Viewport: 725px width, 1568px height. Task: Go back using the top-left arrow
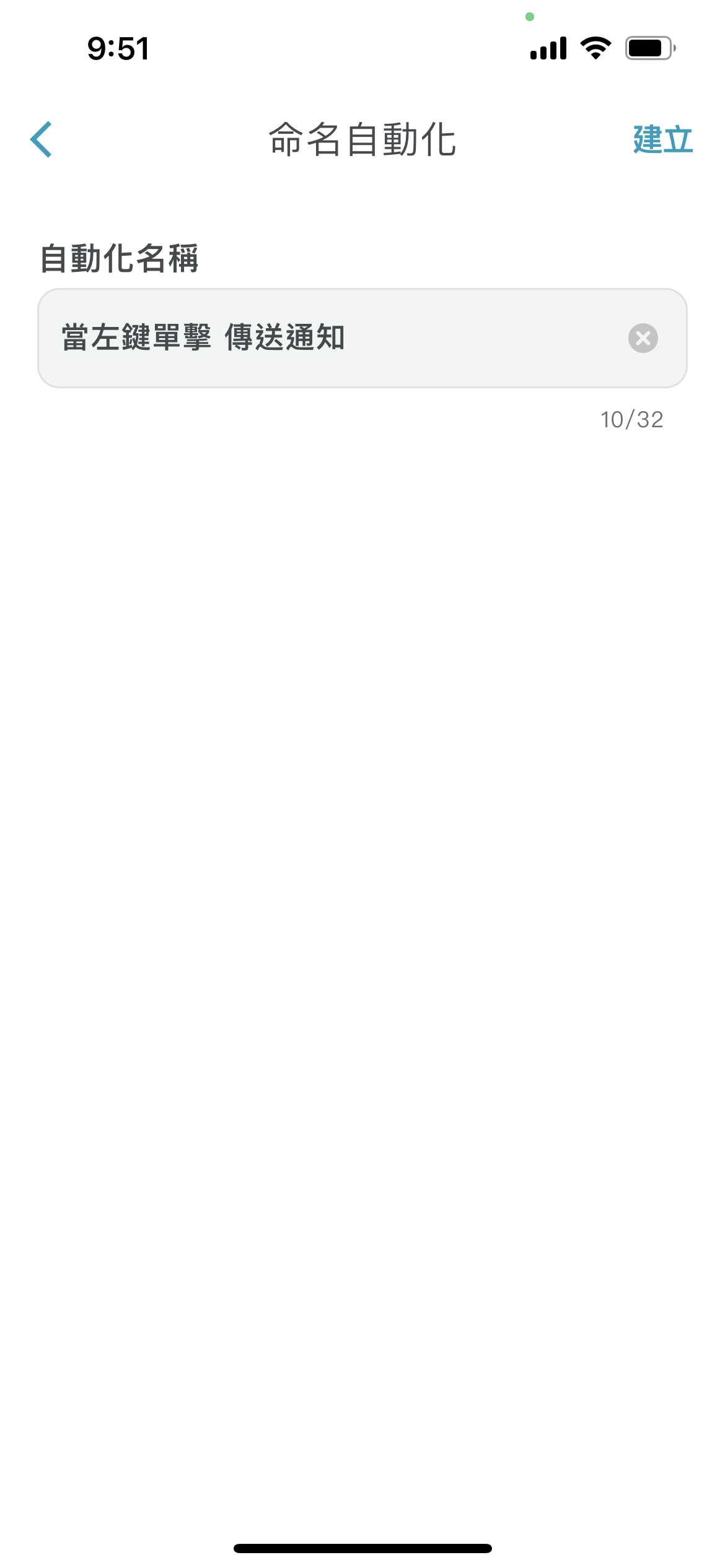click(x=41, y=139)
